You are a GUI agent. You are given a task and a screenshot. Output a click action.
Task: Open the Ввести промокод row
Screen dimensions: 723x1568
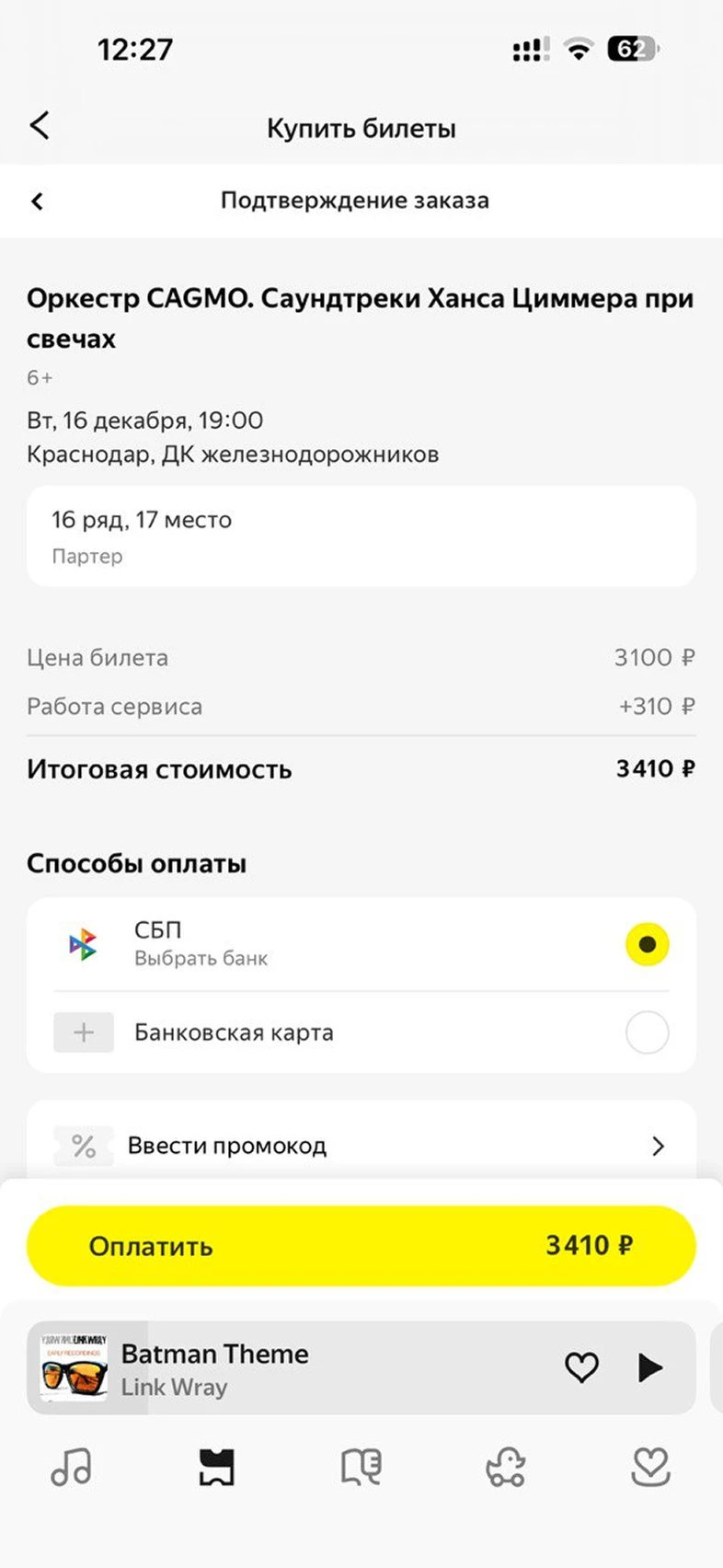pos(361,1146)
